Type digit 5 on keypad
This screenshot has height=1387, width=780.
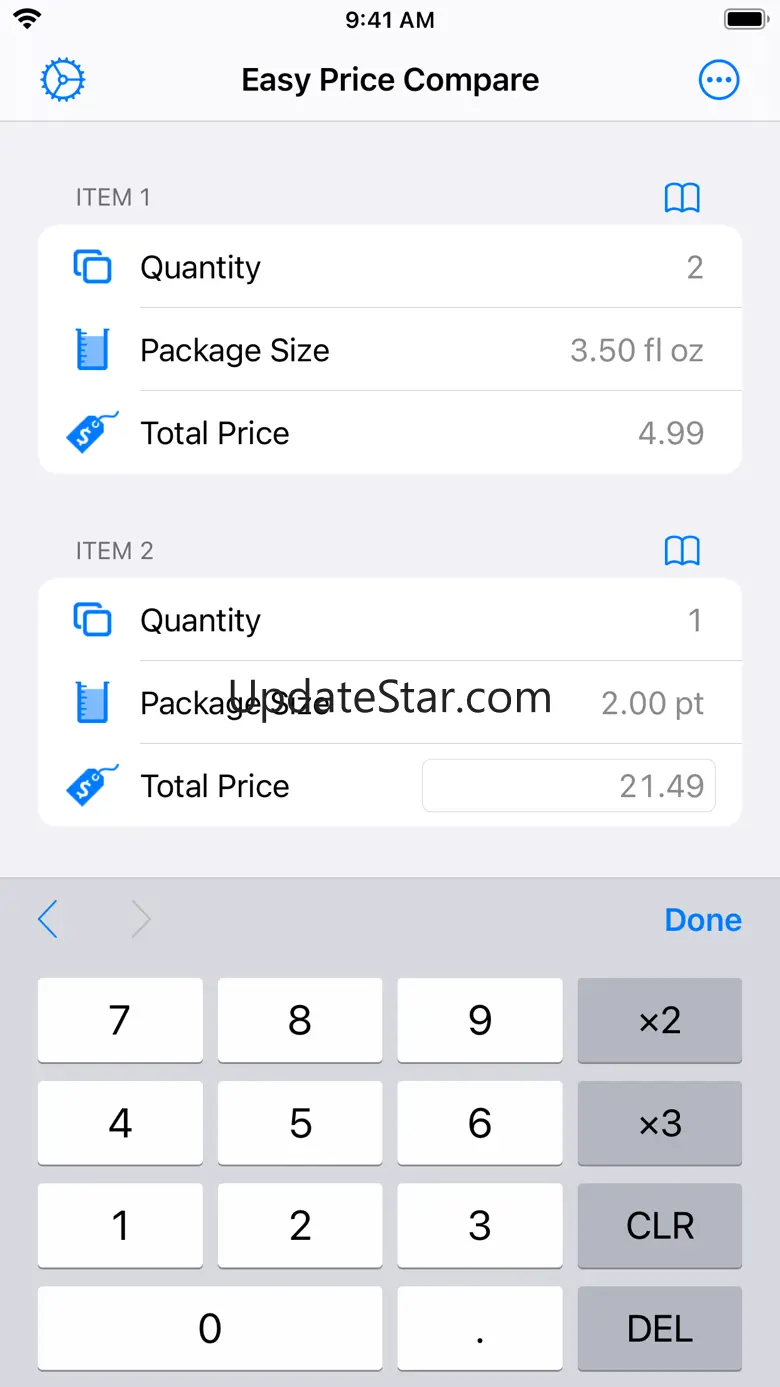[x=300, y=1123]
